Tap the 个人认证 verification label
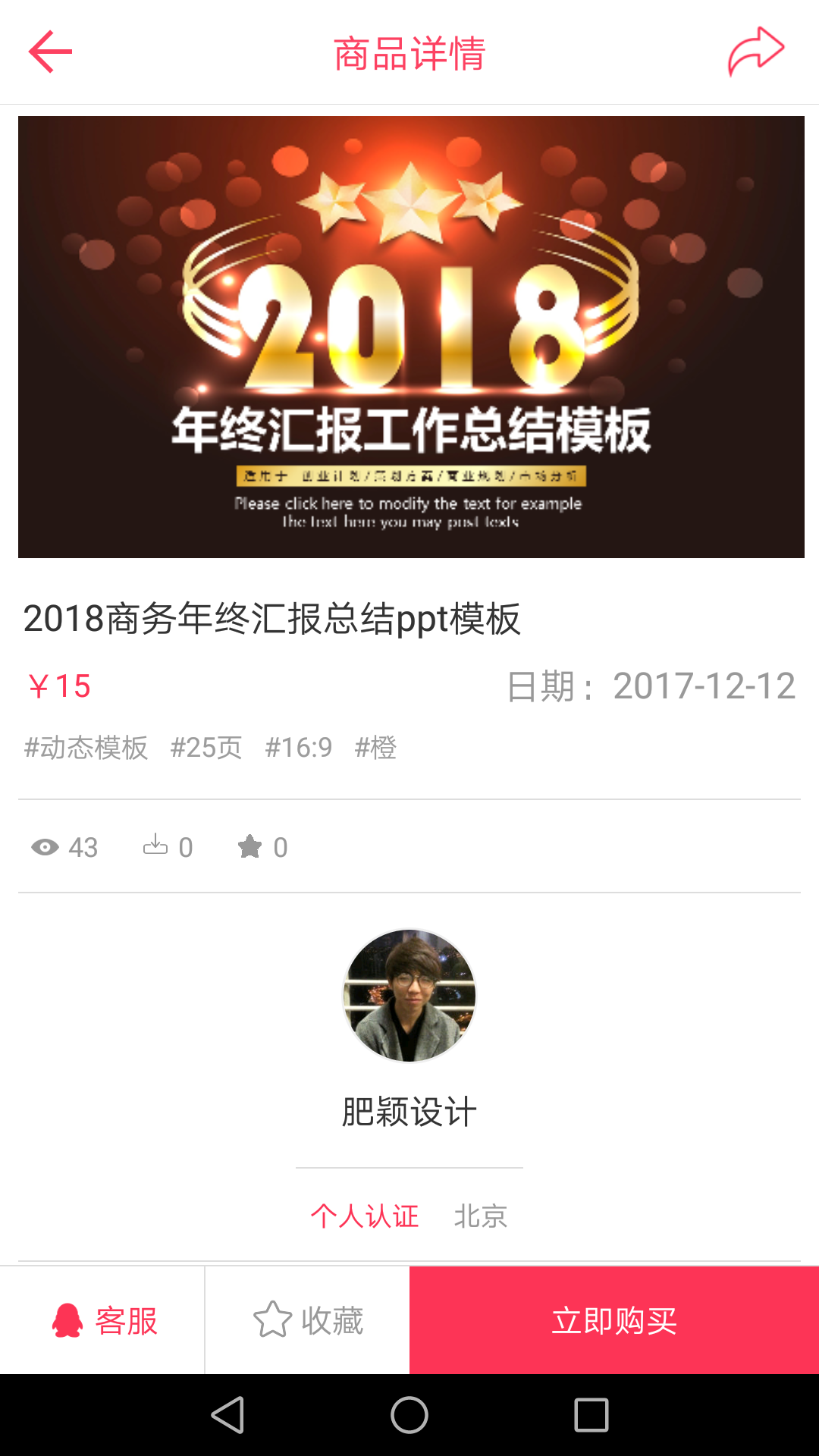819x1456 pixels. pos(364,1216)
